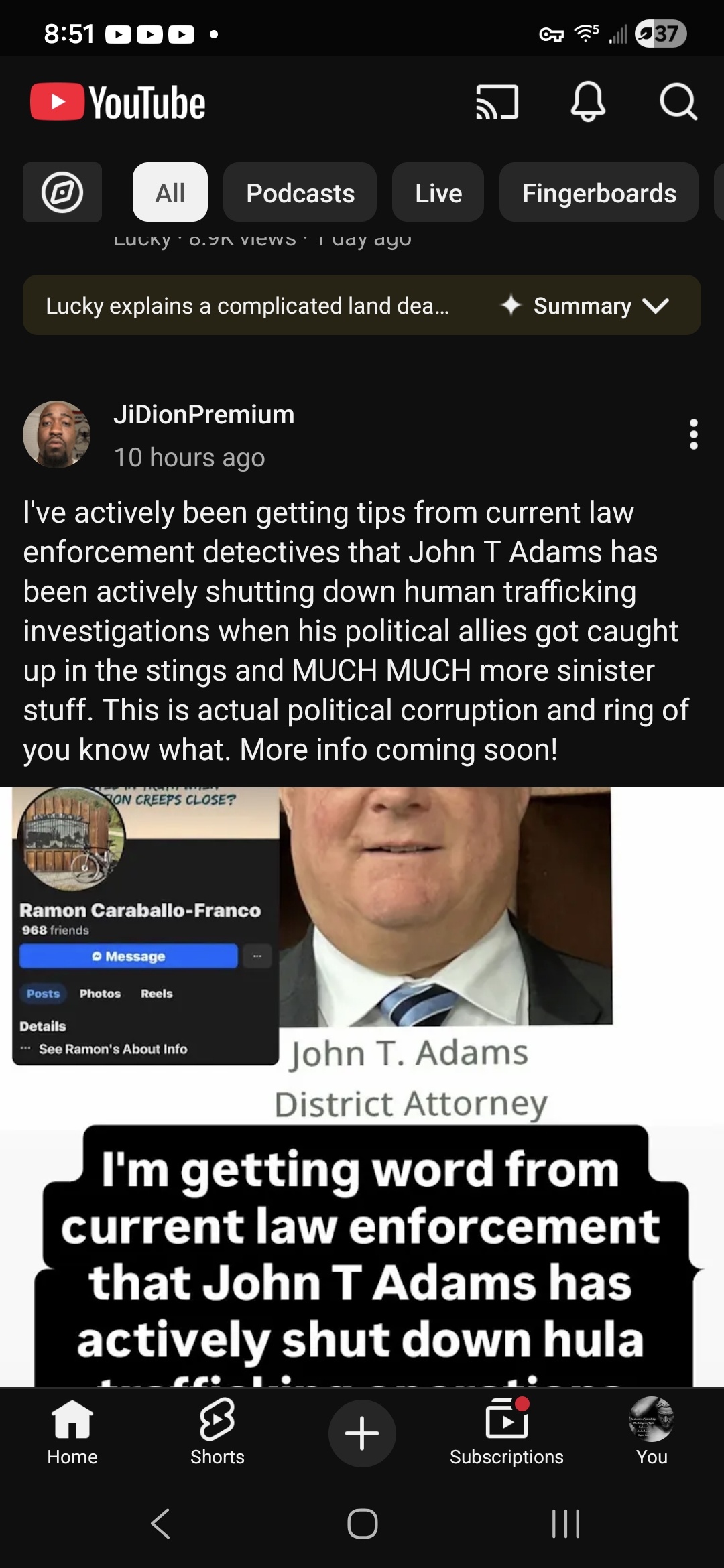The image size is (724, 1568).
Task: Tap the system back button
Action: pyautogui.click(x=161, y=1524)
